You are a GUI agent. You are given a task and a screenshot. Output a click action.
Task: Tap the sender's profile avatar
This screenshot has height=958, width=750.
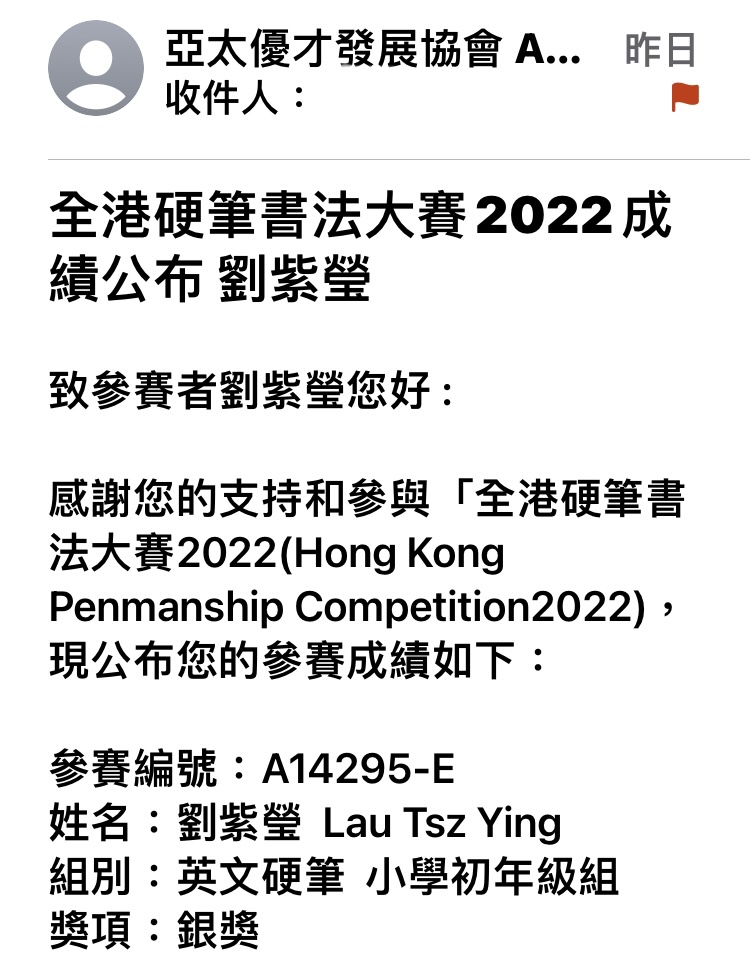[96, 69]
